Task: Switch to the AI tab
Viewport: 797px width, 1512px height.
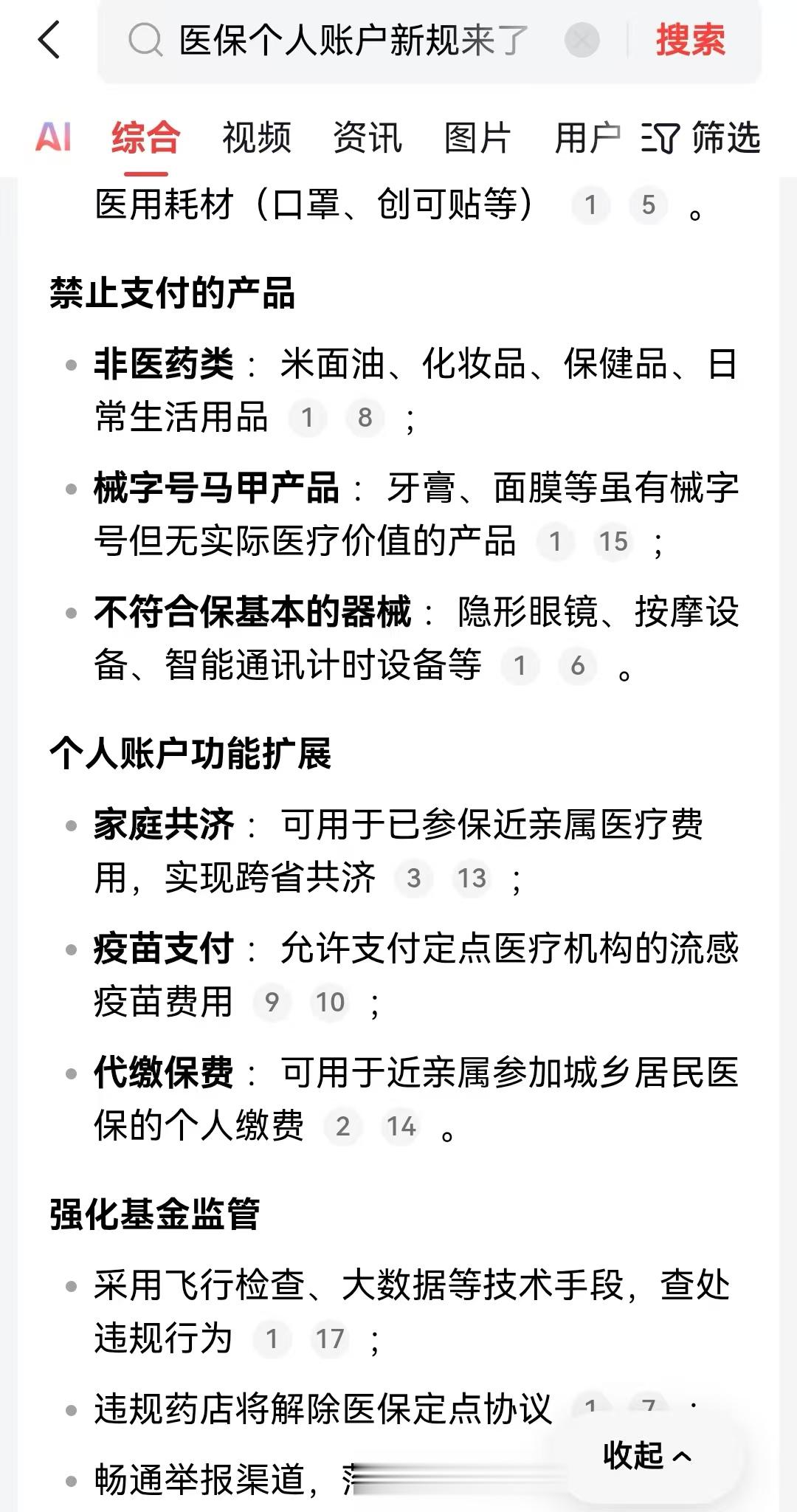Action: click(x=54, y=137)
